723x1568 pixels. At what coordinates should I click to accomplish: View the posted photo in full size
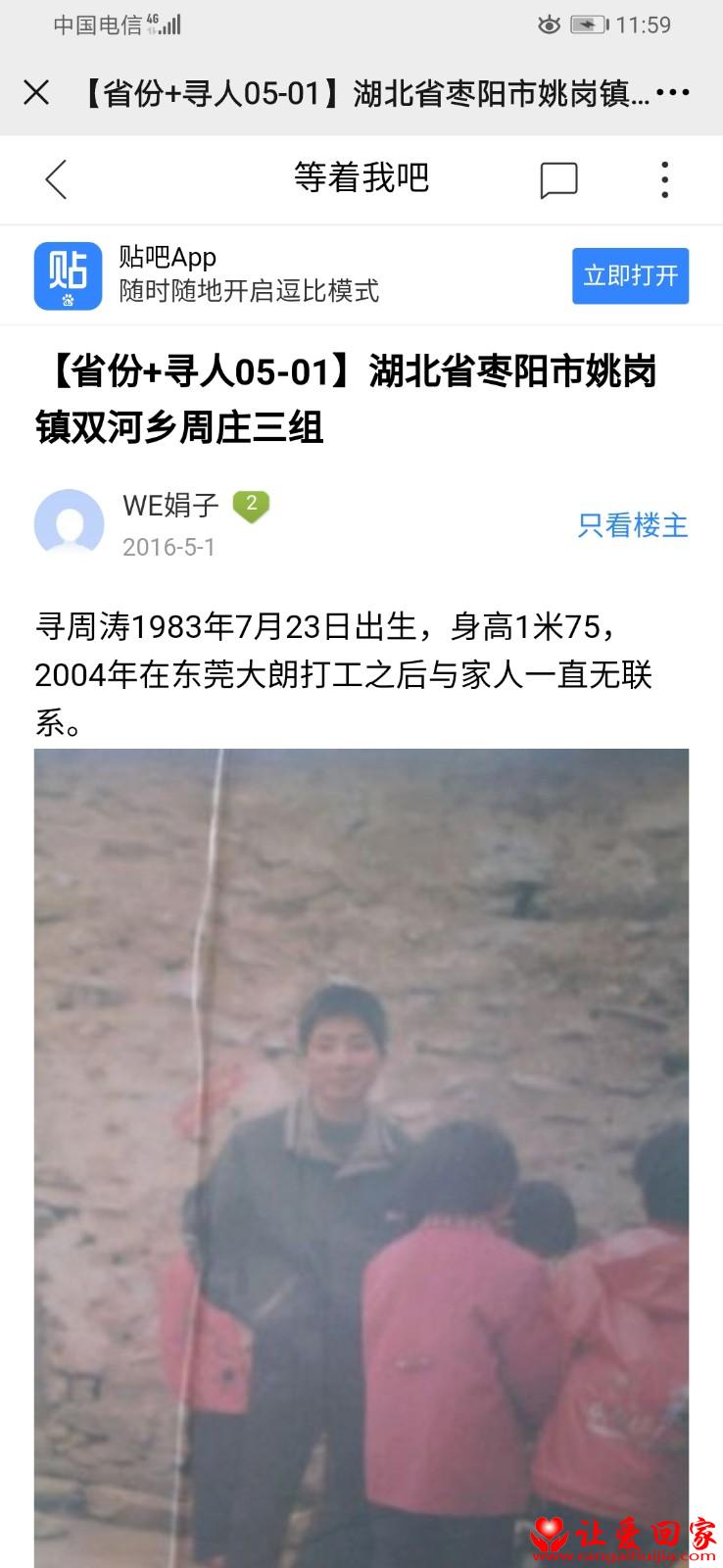pyautogui.click(x=361, y=1158)
